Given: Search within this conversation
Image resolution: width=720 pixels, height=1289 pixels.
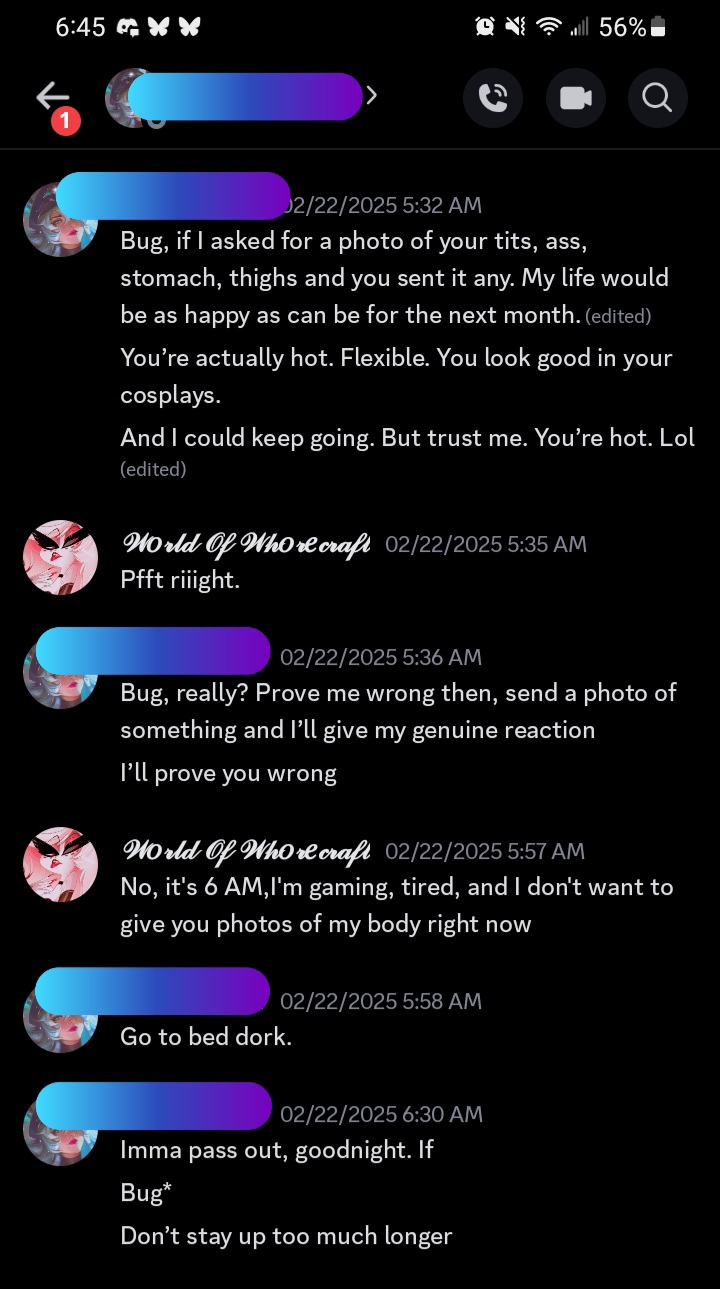Looking at the screenshot, I should click(x=657, y=97).
